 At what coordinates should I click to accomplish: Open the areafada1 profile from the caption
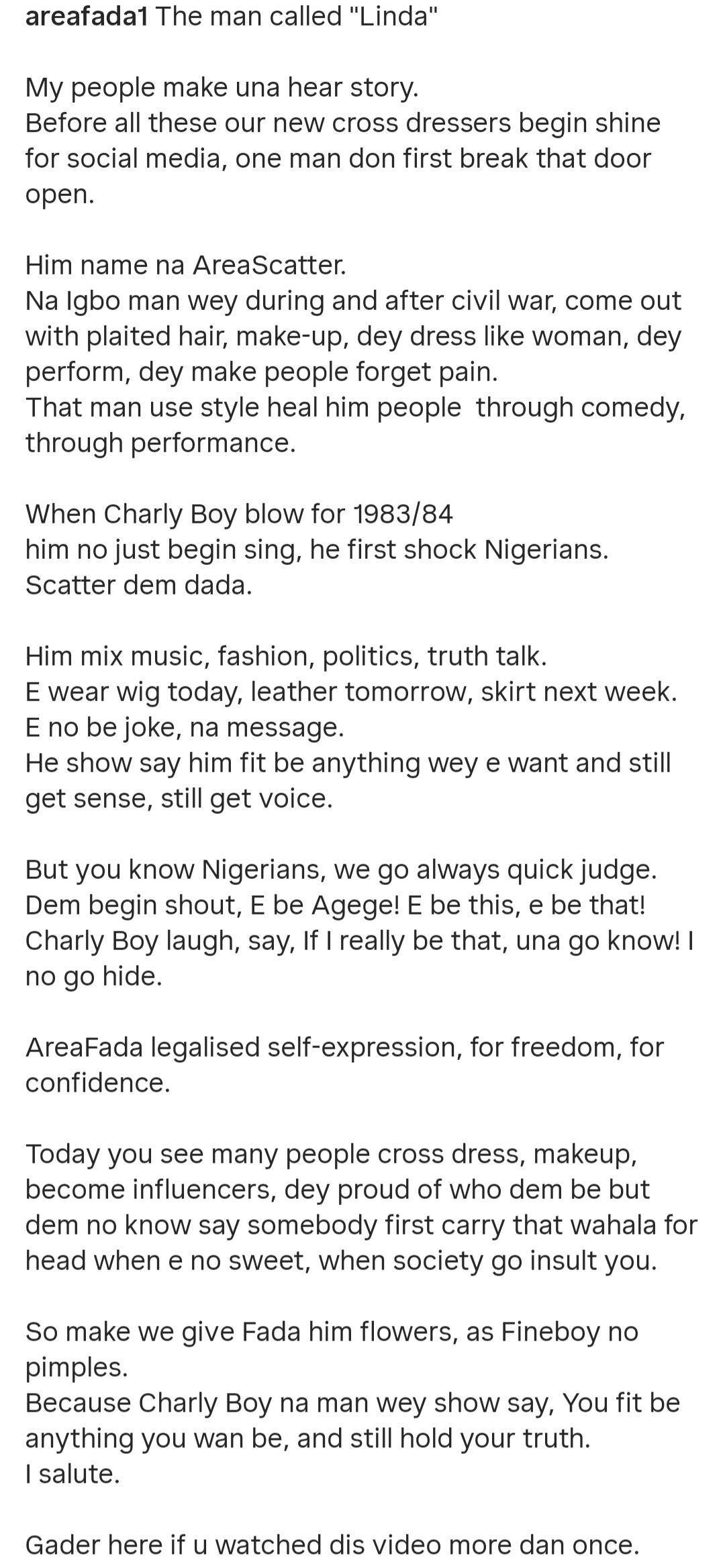tap(86, 16)
